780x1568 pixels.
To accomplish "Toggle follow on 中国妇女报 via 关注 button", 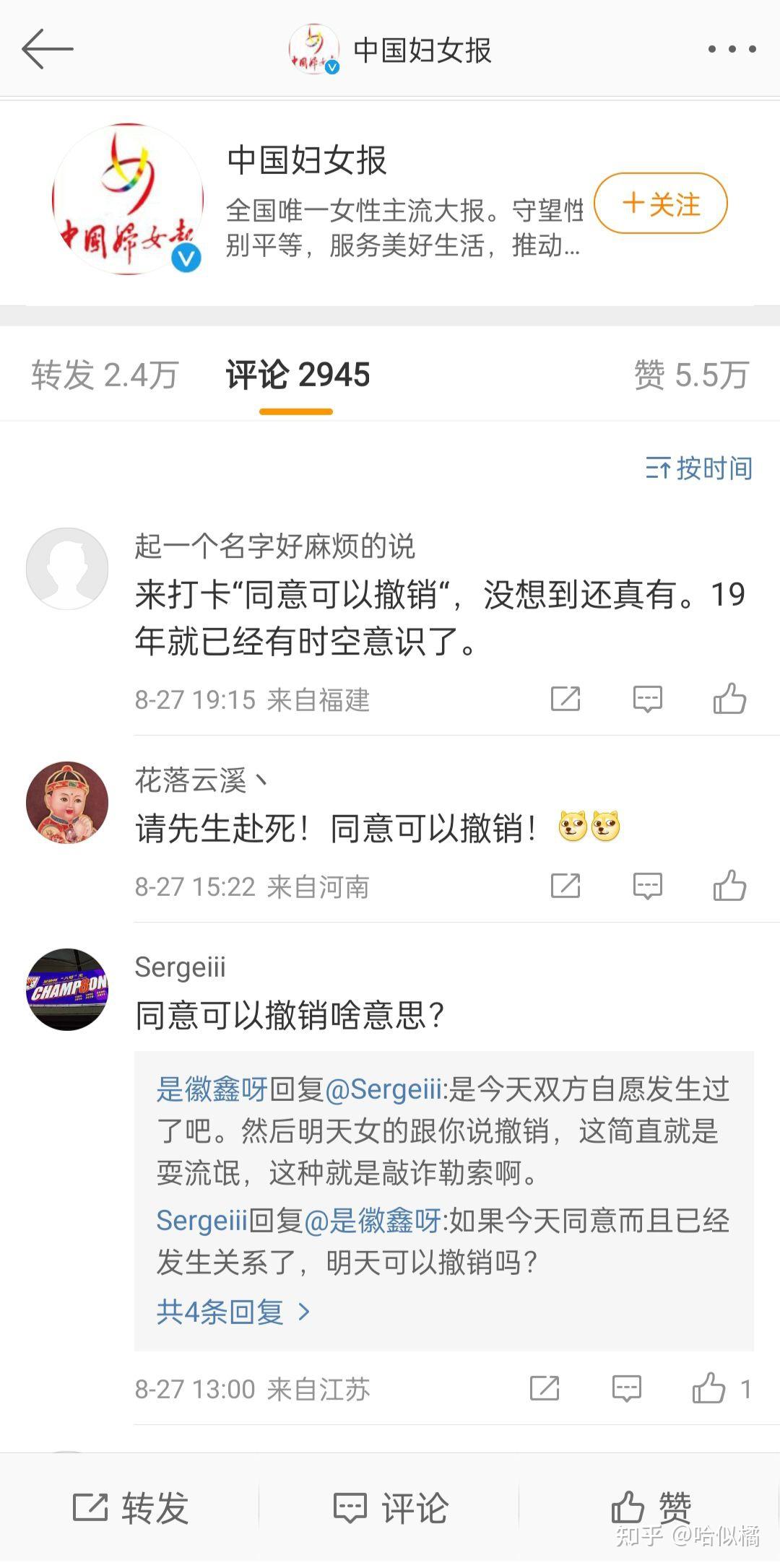I will (659, 204).
